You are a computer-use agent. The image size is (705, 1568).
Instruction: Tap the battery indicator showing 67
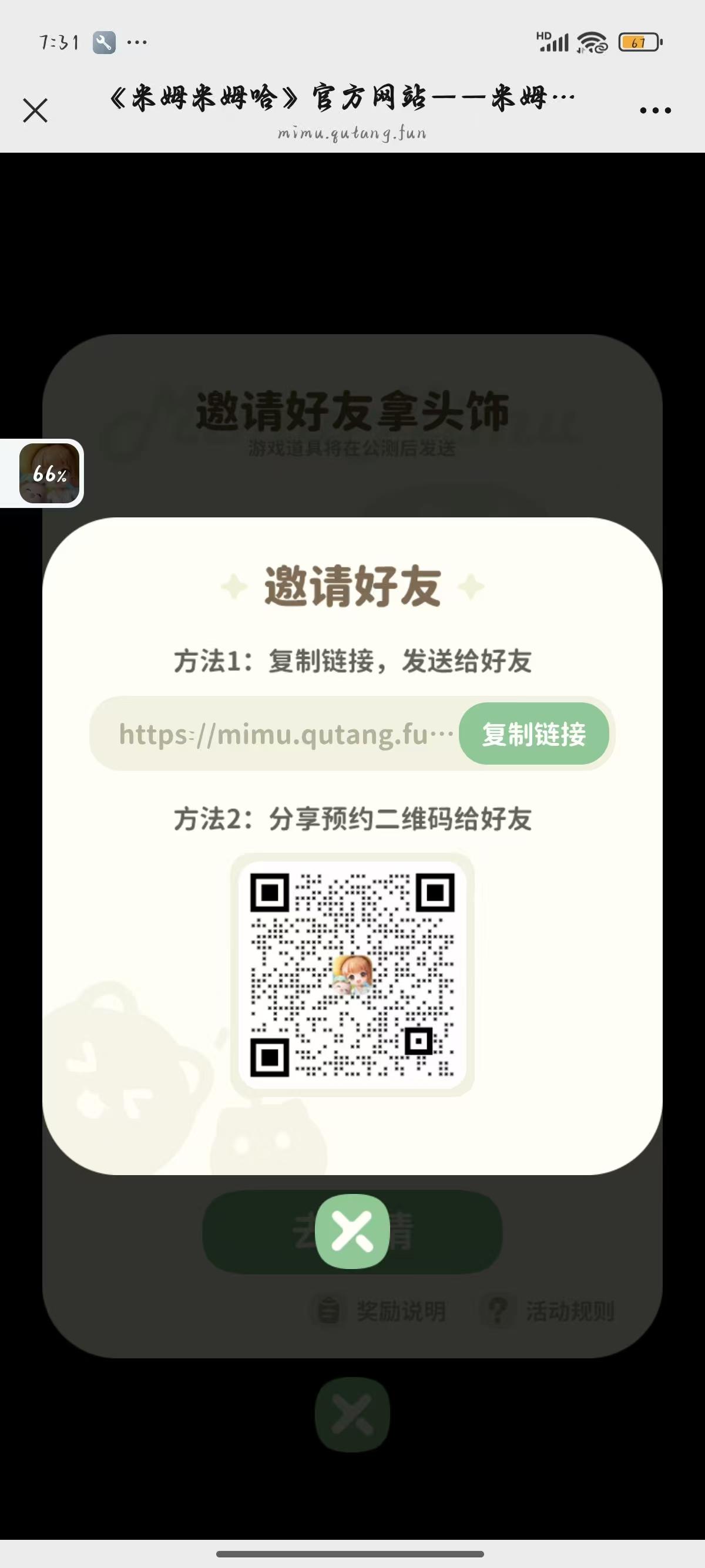click(x=640, y=41)
